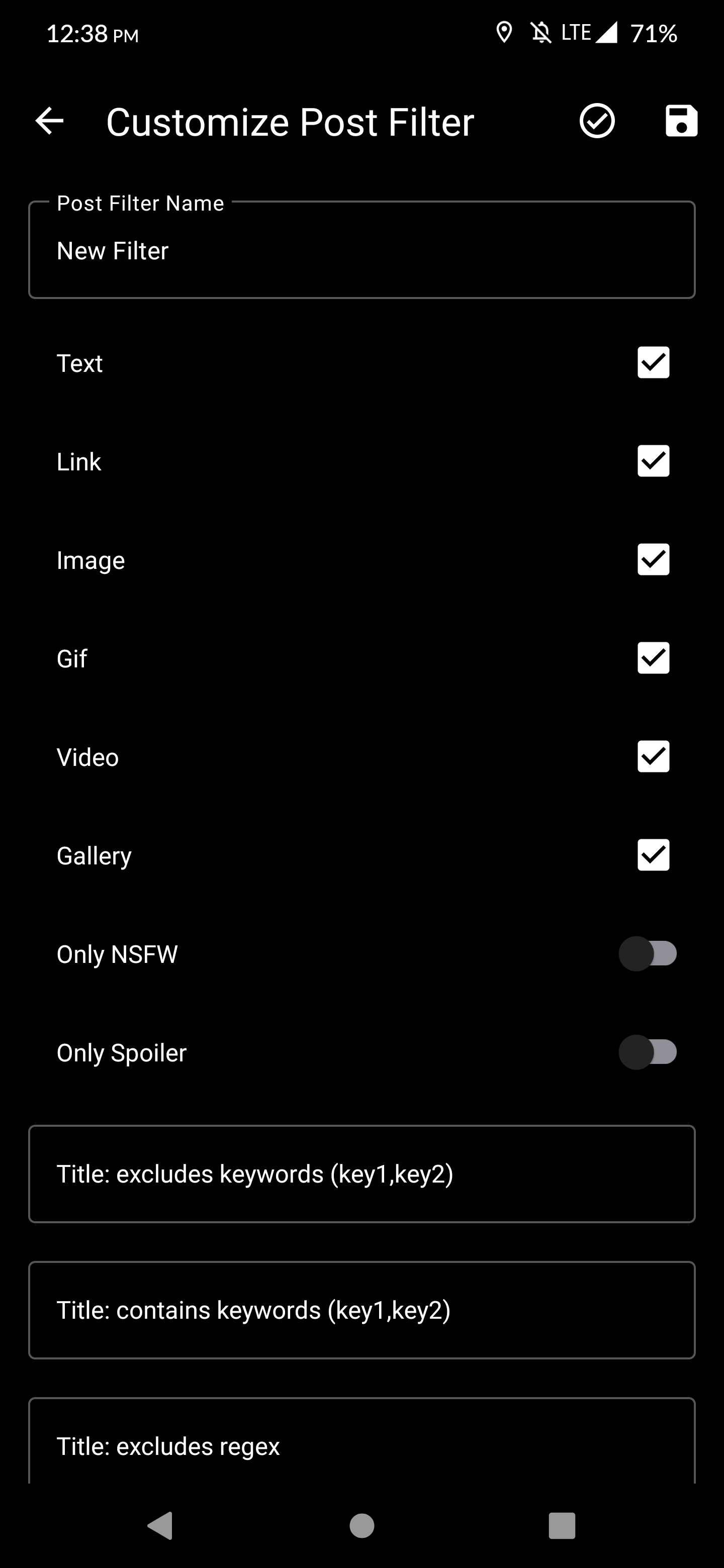Uncheck the Text checkbox
Image resolution: width=724 pixels, height=1568 pixels.
click(x=654, y=363)
